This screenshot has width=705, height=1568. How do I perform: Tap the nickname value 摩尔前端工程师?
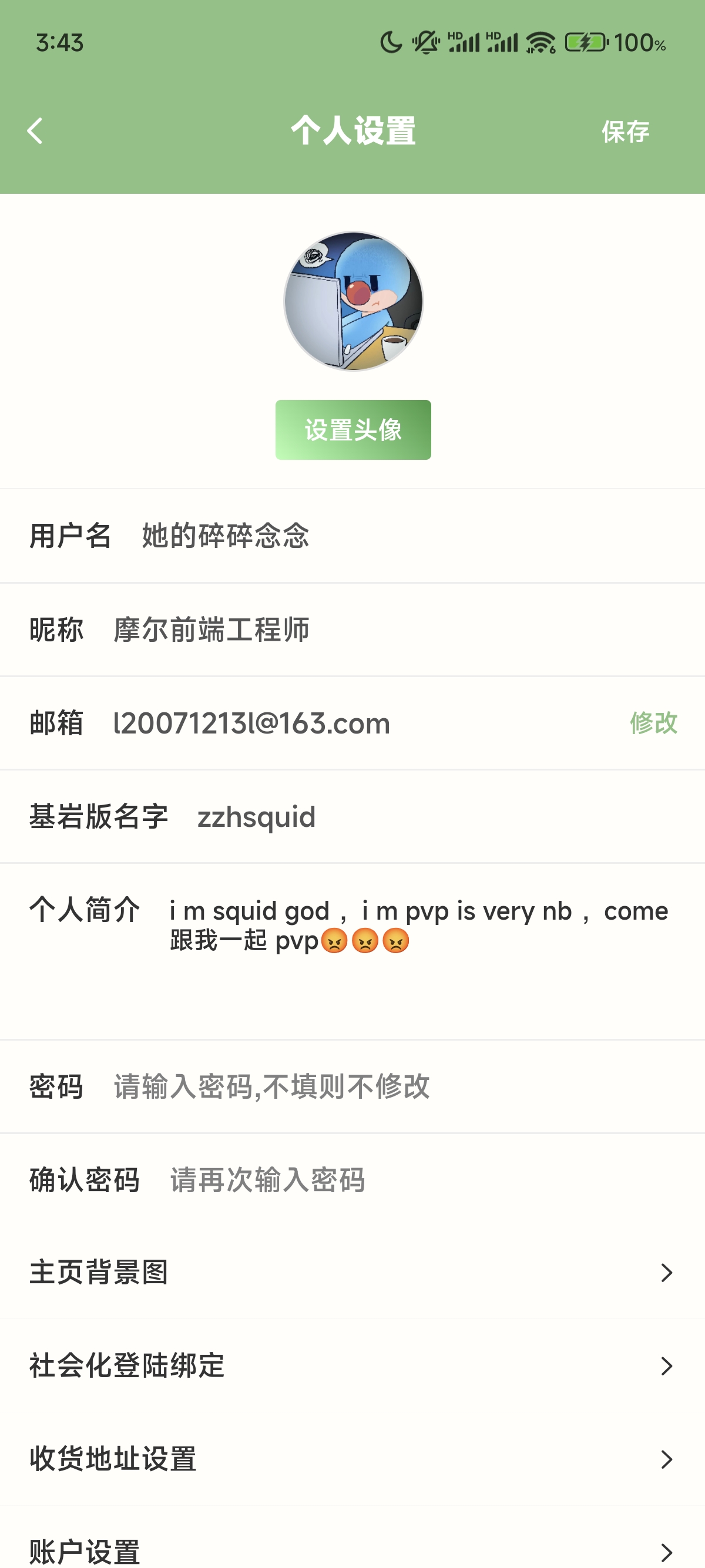pos(211,631)
